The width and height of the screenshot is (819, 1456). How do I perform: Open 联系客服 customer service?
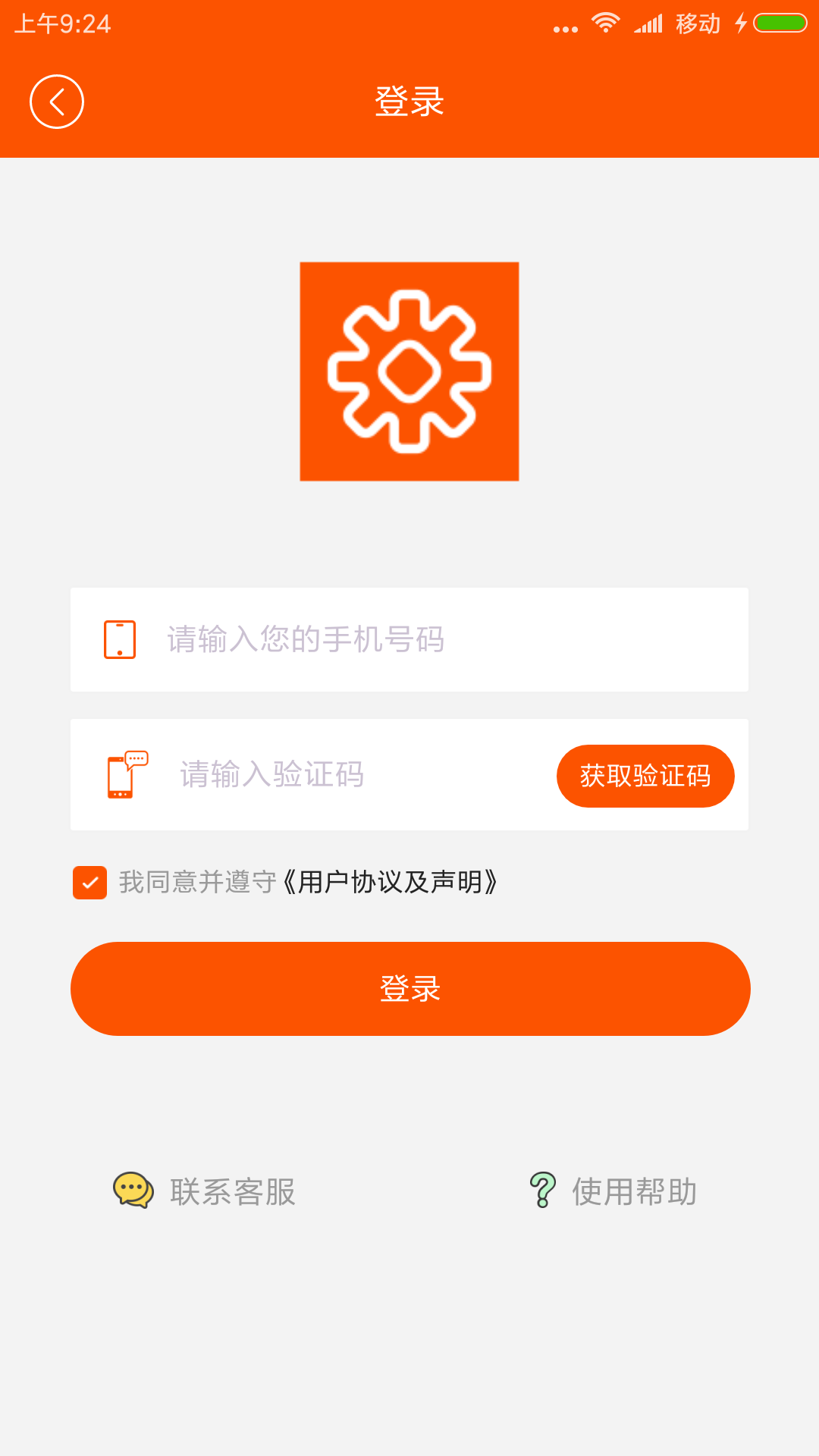click(205, 1191)
